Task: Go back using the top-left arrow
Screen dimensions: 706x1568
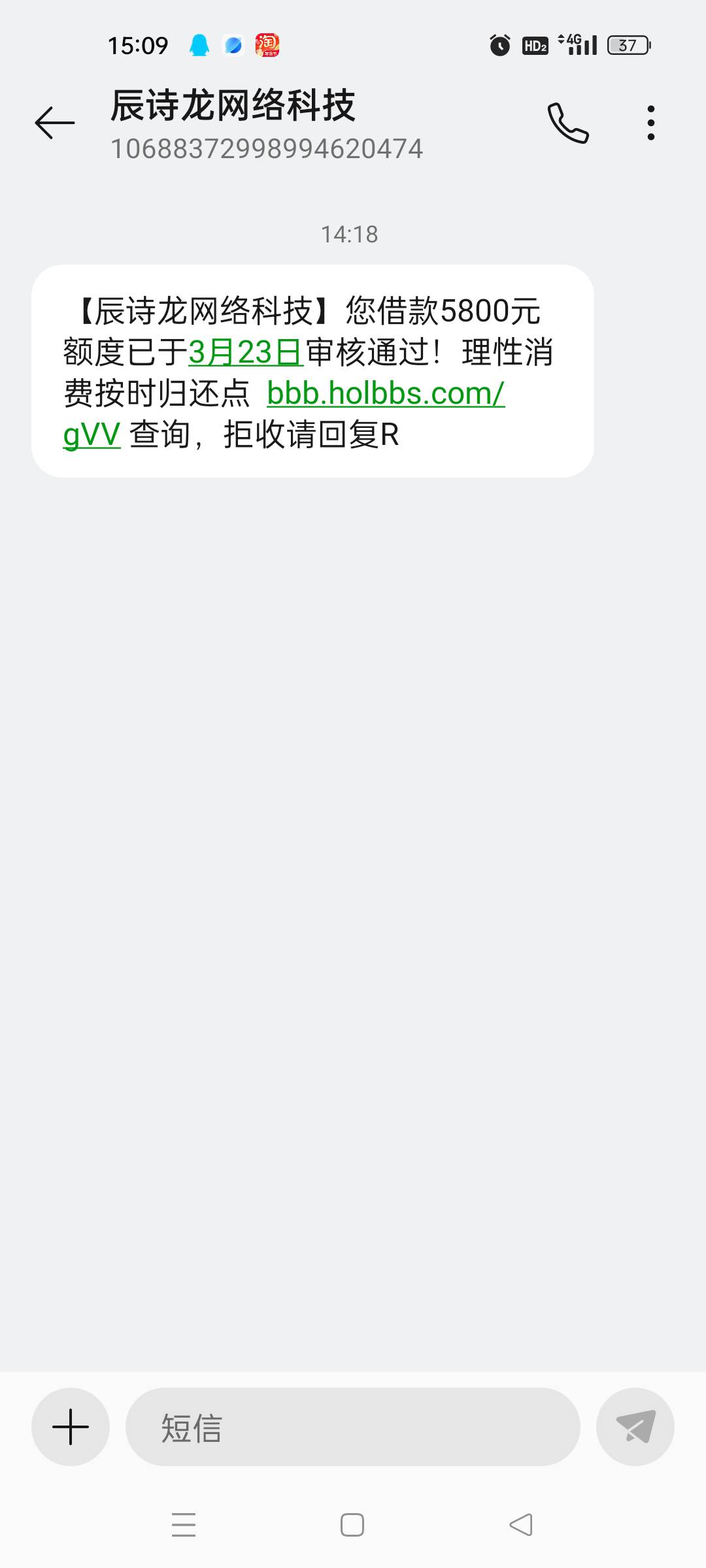Action: 55,123
